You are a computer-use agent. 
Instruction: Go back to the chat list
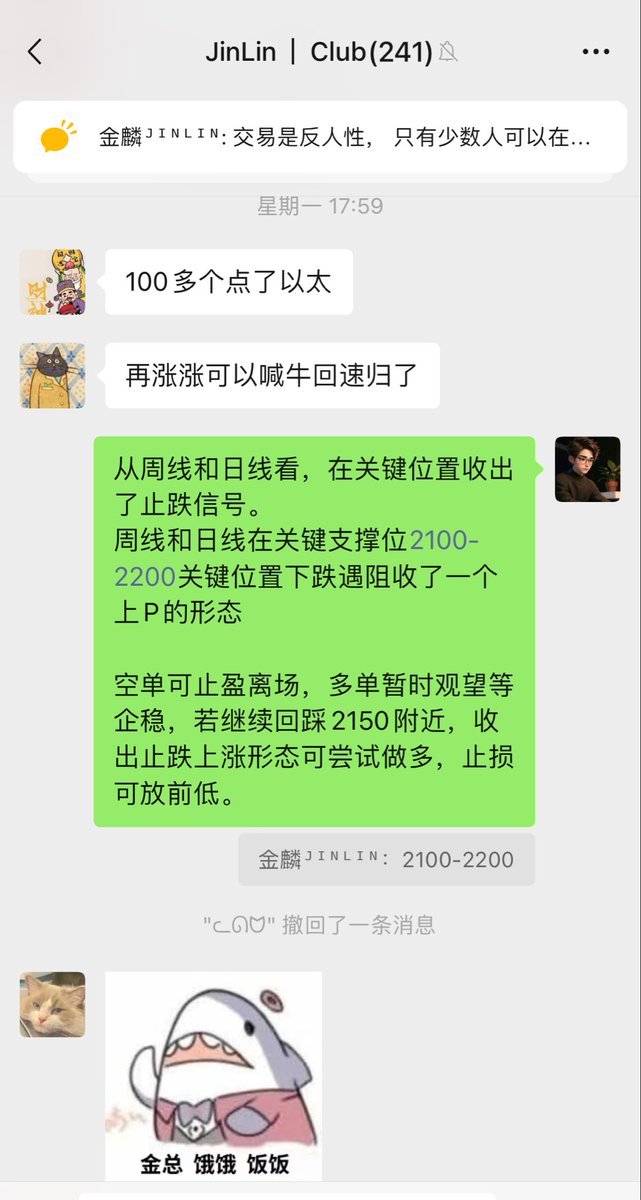click(x=35, y=52)
